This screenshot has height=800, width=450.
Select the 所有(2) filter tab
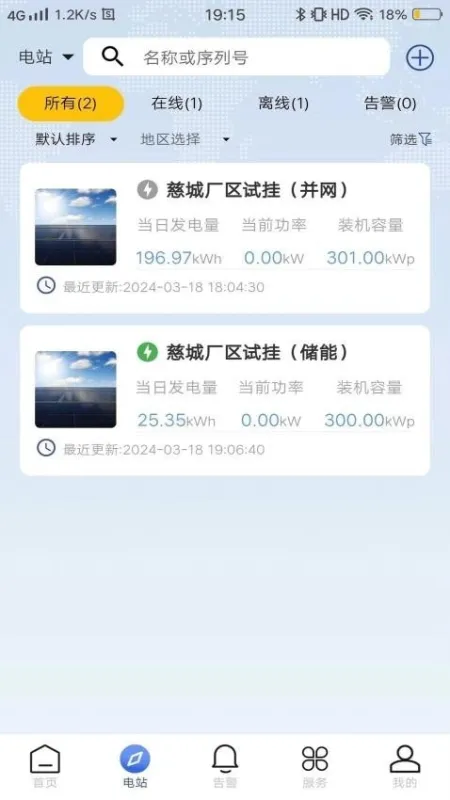click(x=70, y=104)
